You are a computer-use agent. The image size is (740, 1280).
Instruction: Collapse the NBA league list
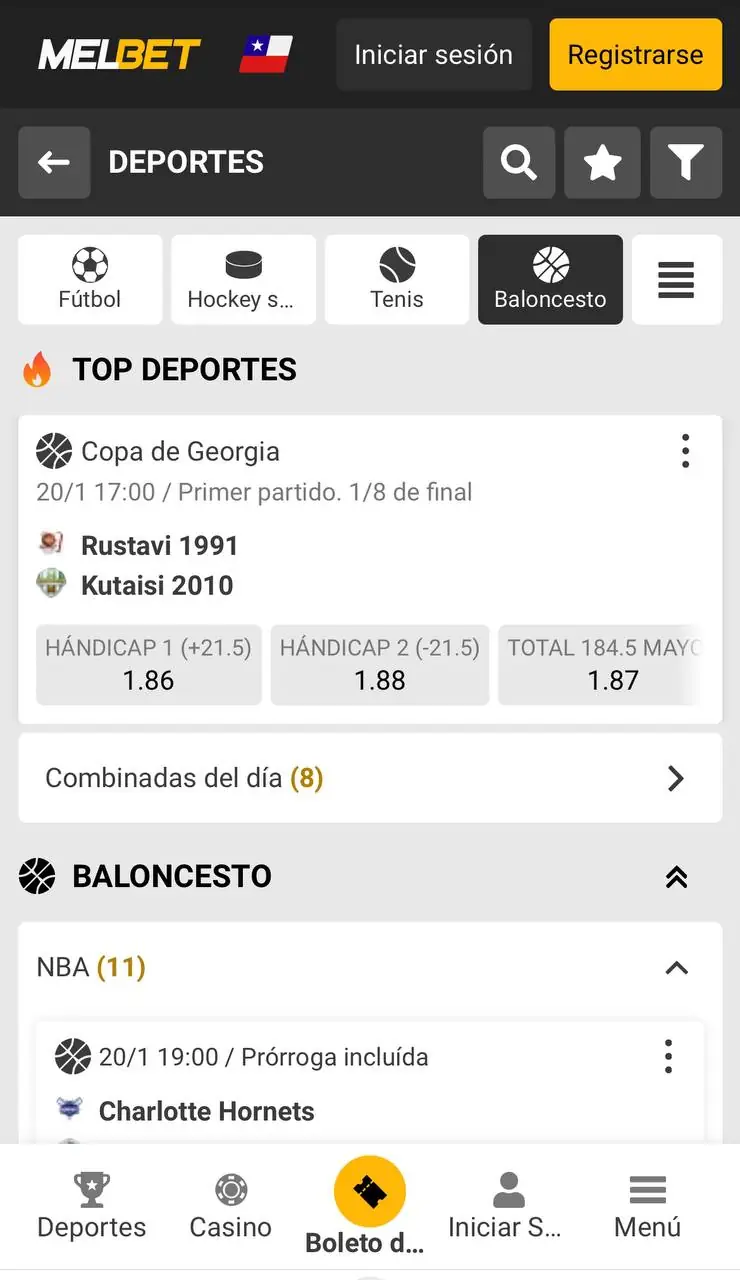tap(677, 967)
